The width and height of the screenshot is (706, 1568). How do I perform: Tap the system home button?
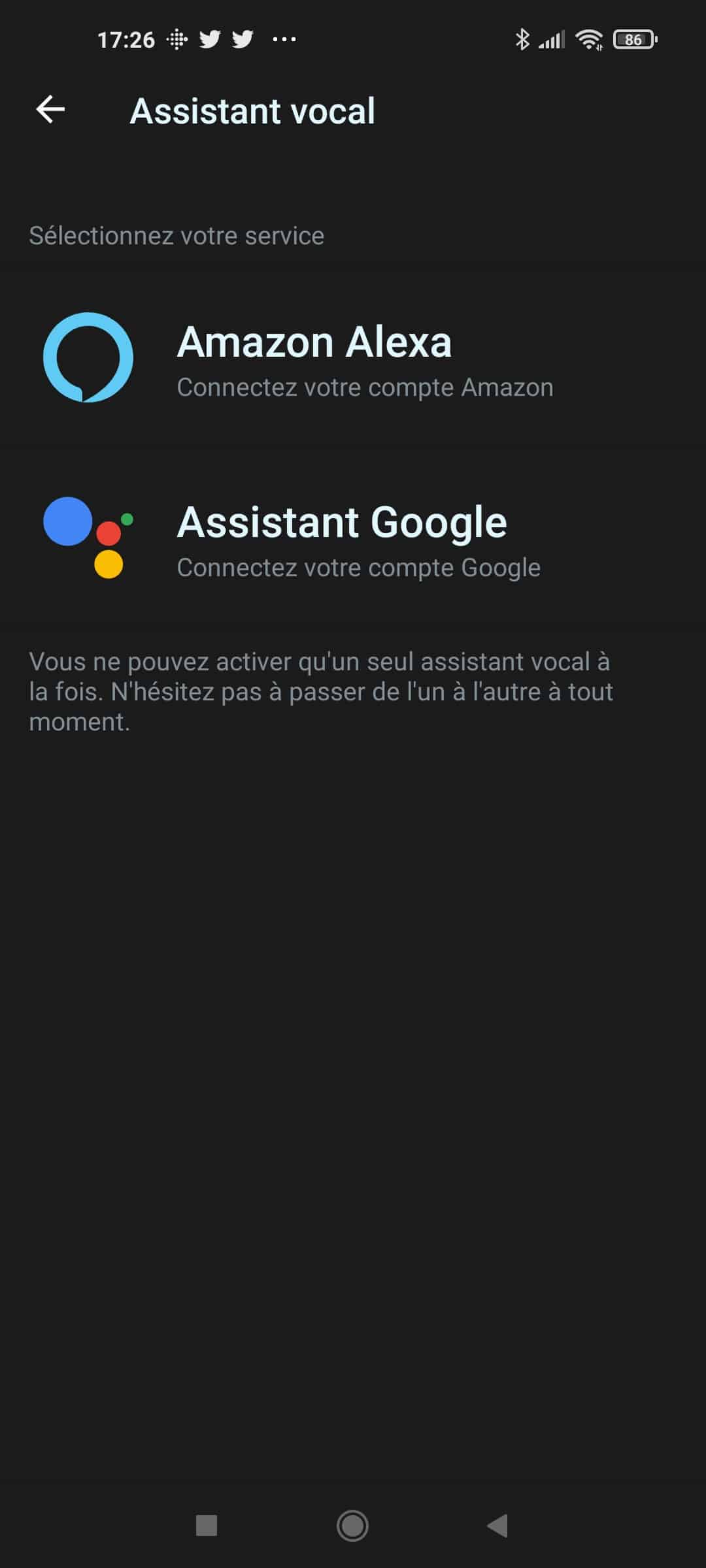click(x=352, y=1526)
